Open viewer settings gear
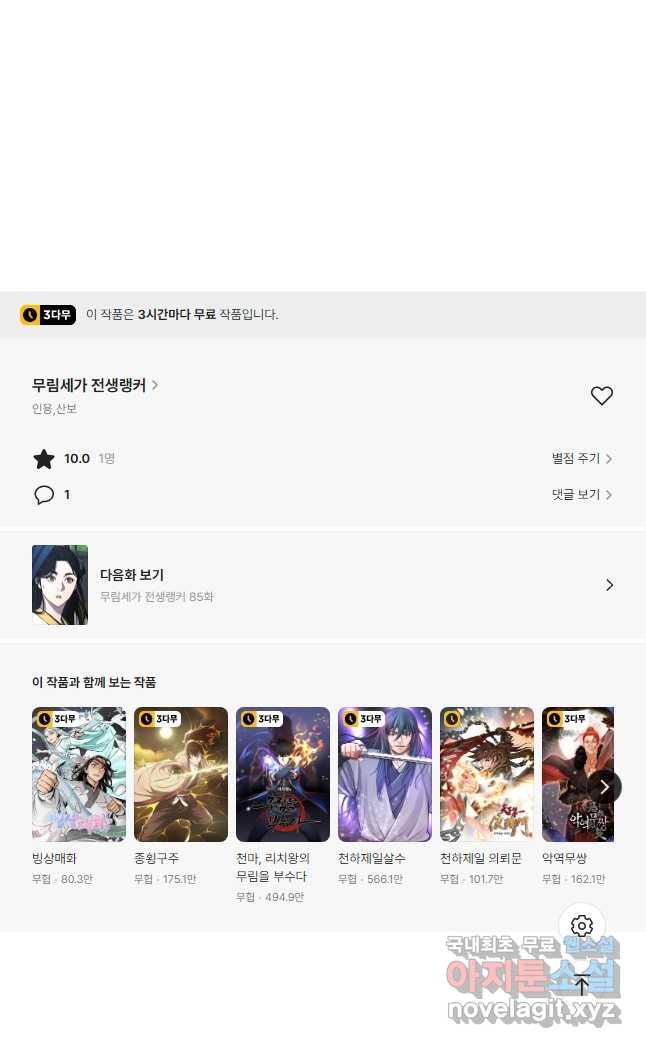 (x=582, y=926)
